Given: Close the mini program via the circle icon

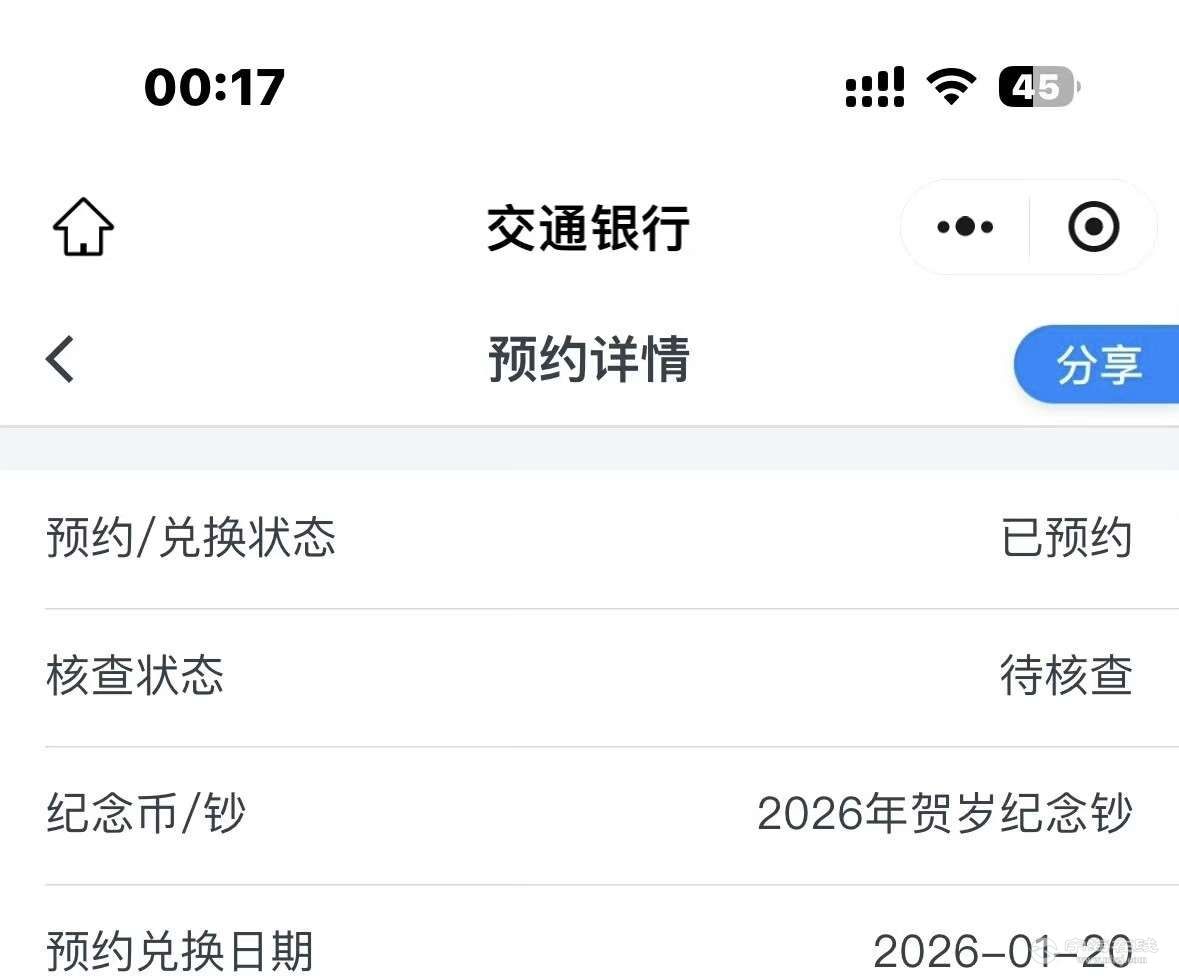Looking at the screenshot, I should (1093, 227).
